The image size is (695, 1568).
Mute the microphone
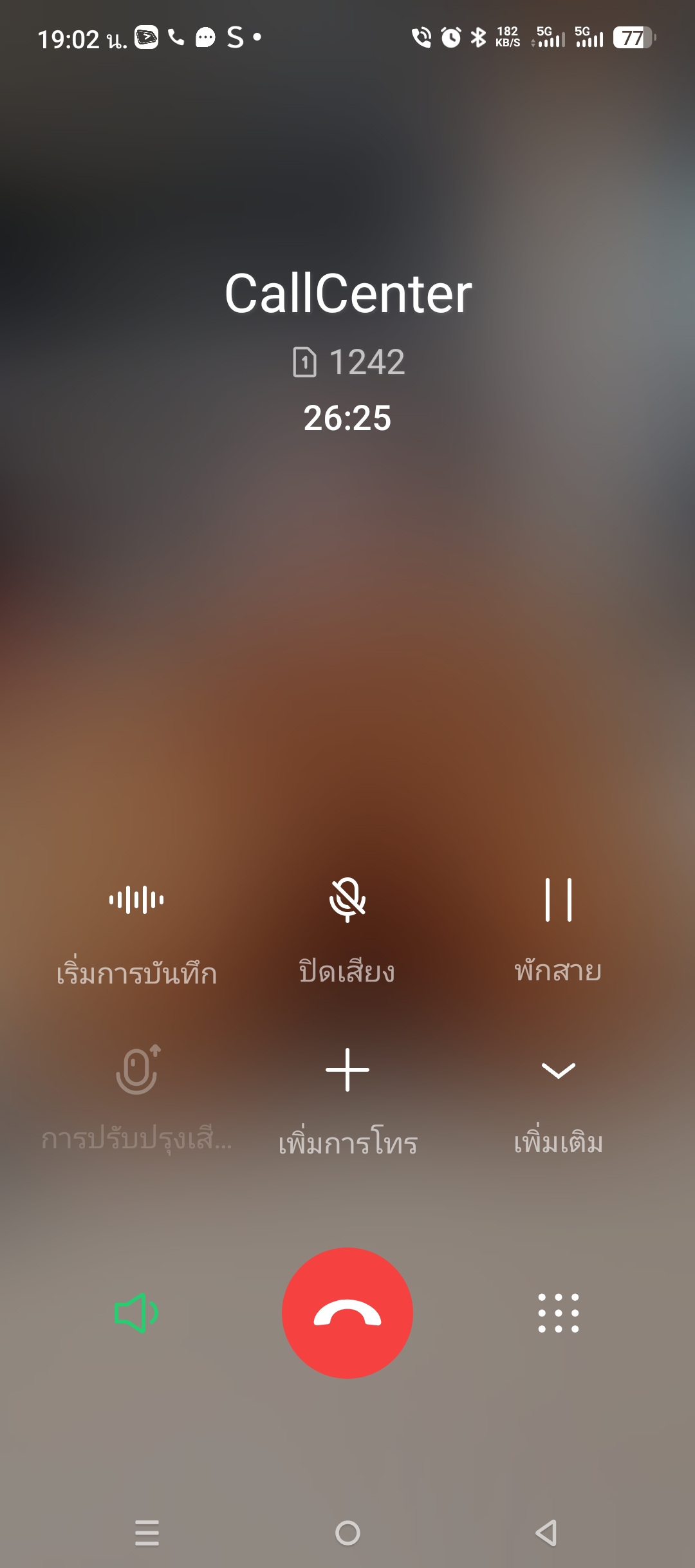pyautogui.click(x=347, y=900)
